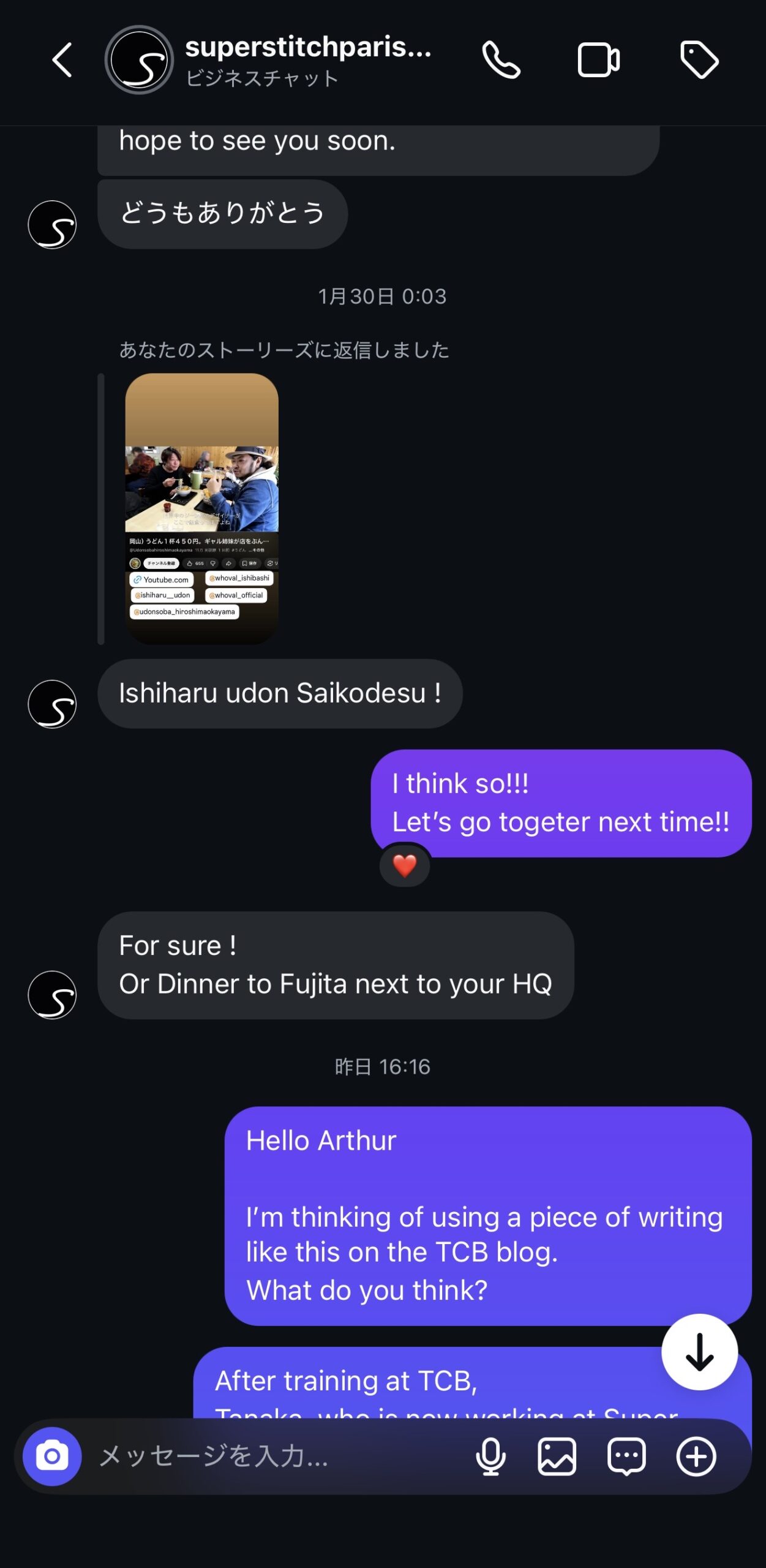Viewport: 766px width, 1568px height.
Task: Open saved replies bubble icon
Action: (x=626, y=1456)
